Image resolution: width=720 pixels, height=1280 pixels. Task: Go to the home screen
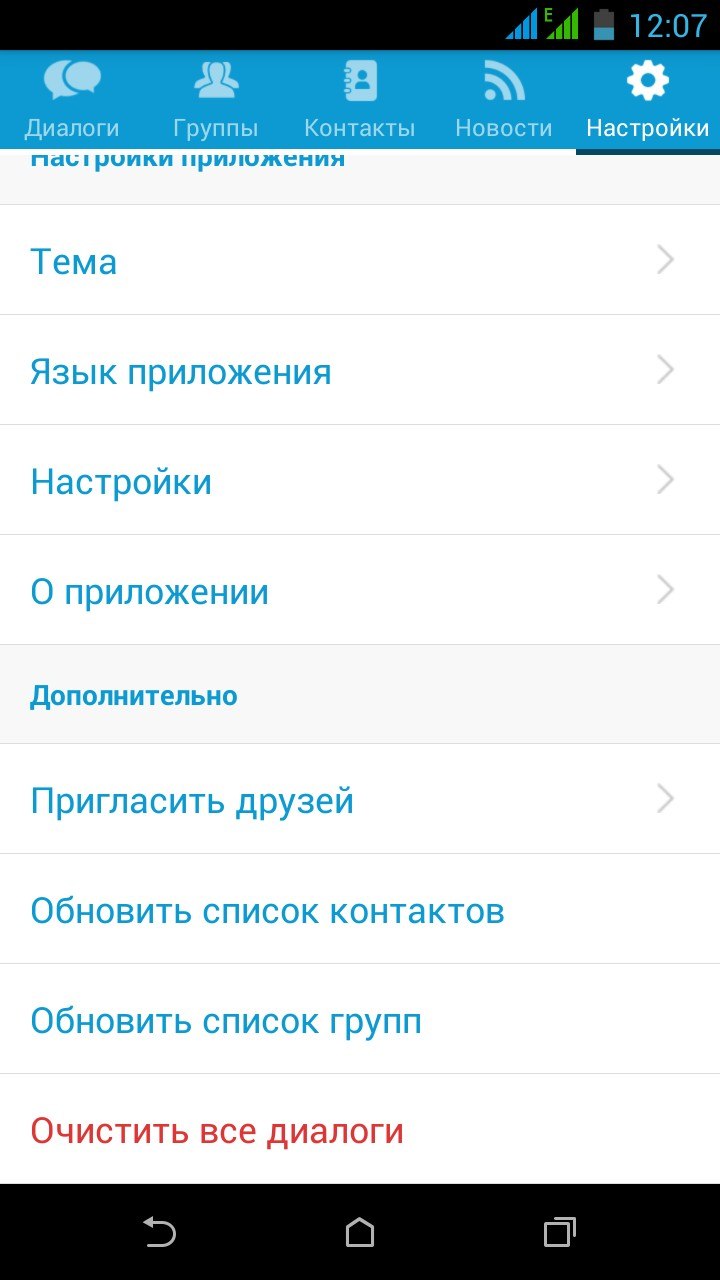pos(360,1232)
